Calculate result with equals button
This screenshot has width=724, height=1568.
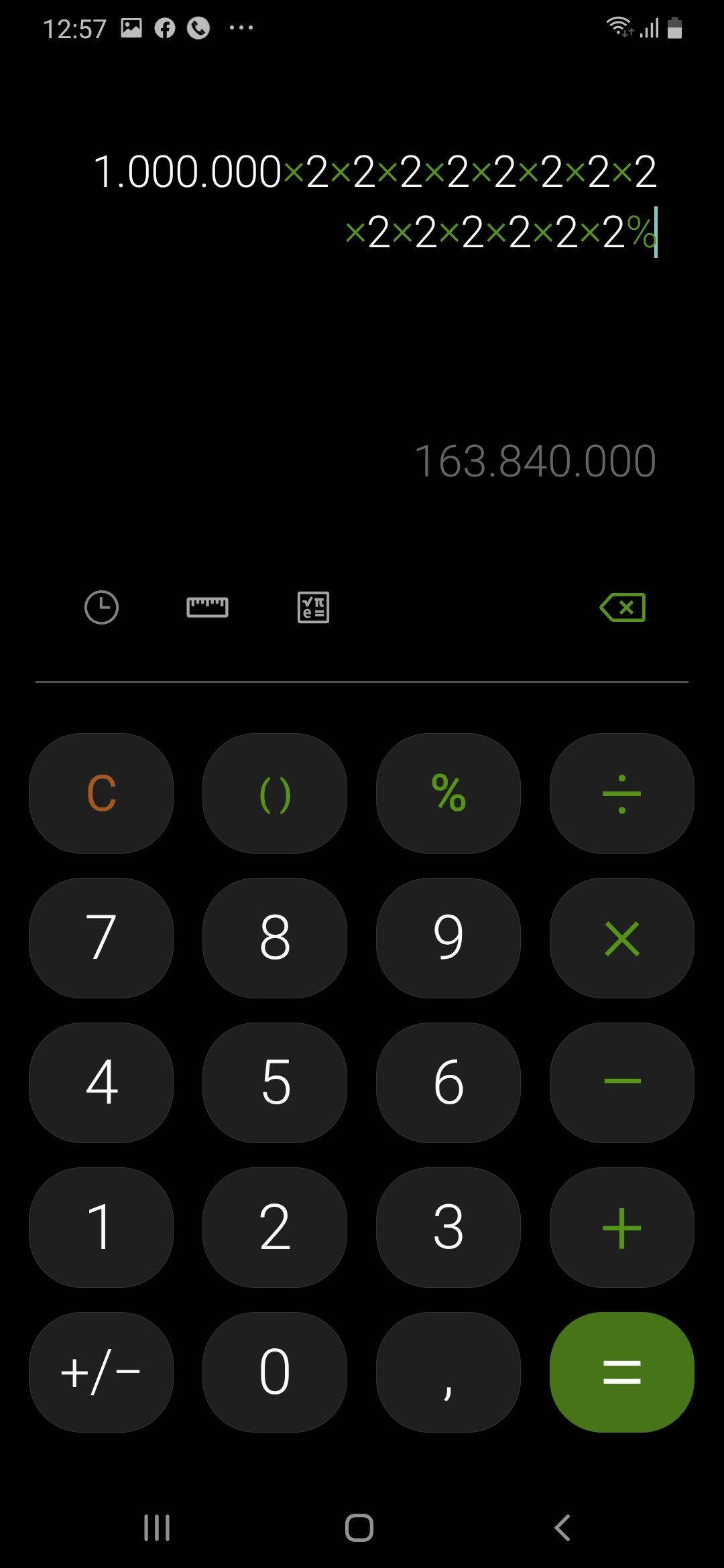[622, 1372]
